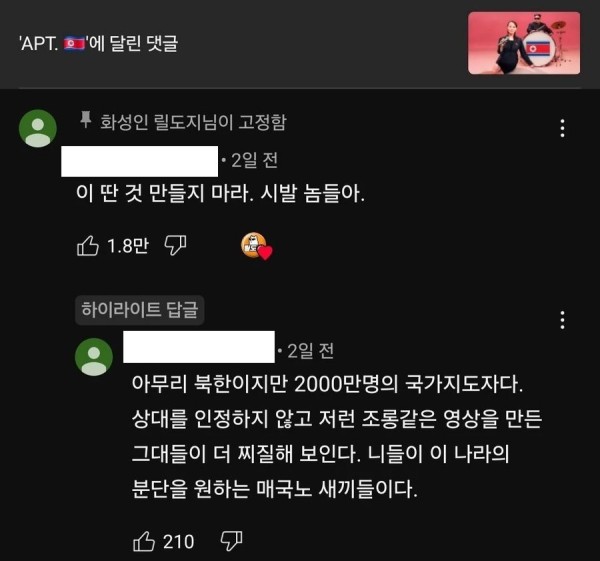Like the pinned comment with 1.8만 likes

pos(88,245)
